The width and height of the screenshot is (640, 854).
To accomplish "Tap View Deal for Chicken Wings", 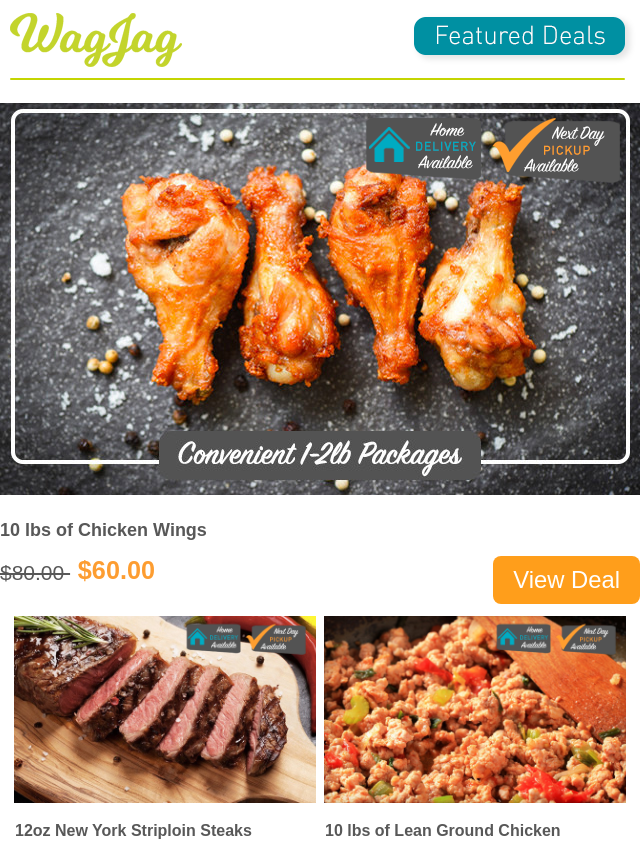I will (566, 580).
